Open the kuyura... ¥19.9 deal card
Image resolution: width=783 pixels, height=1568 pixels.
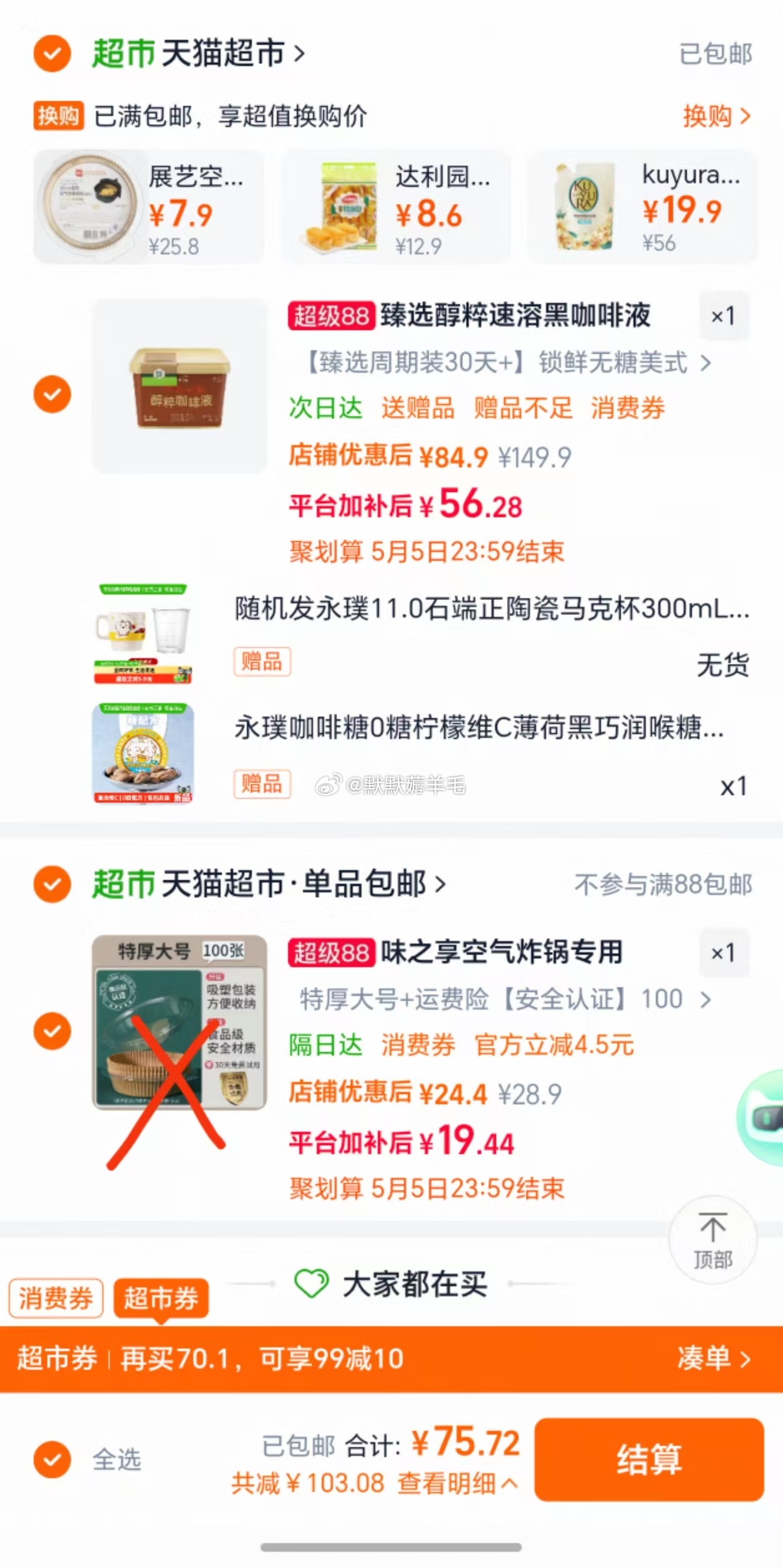pos(642,207)
